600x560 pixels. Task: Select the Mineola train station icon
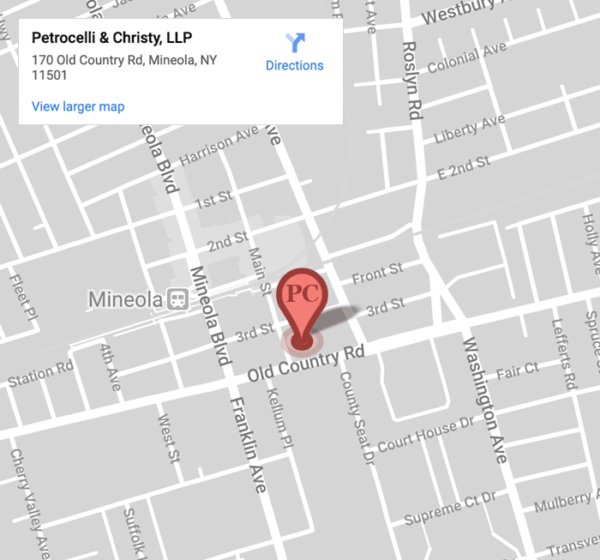[178, 298]
